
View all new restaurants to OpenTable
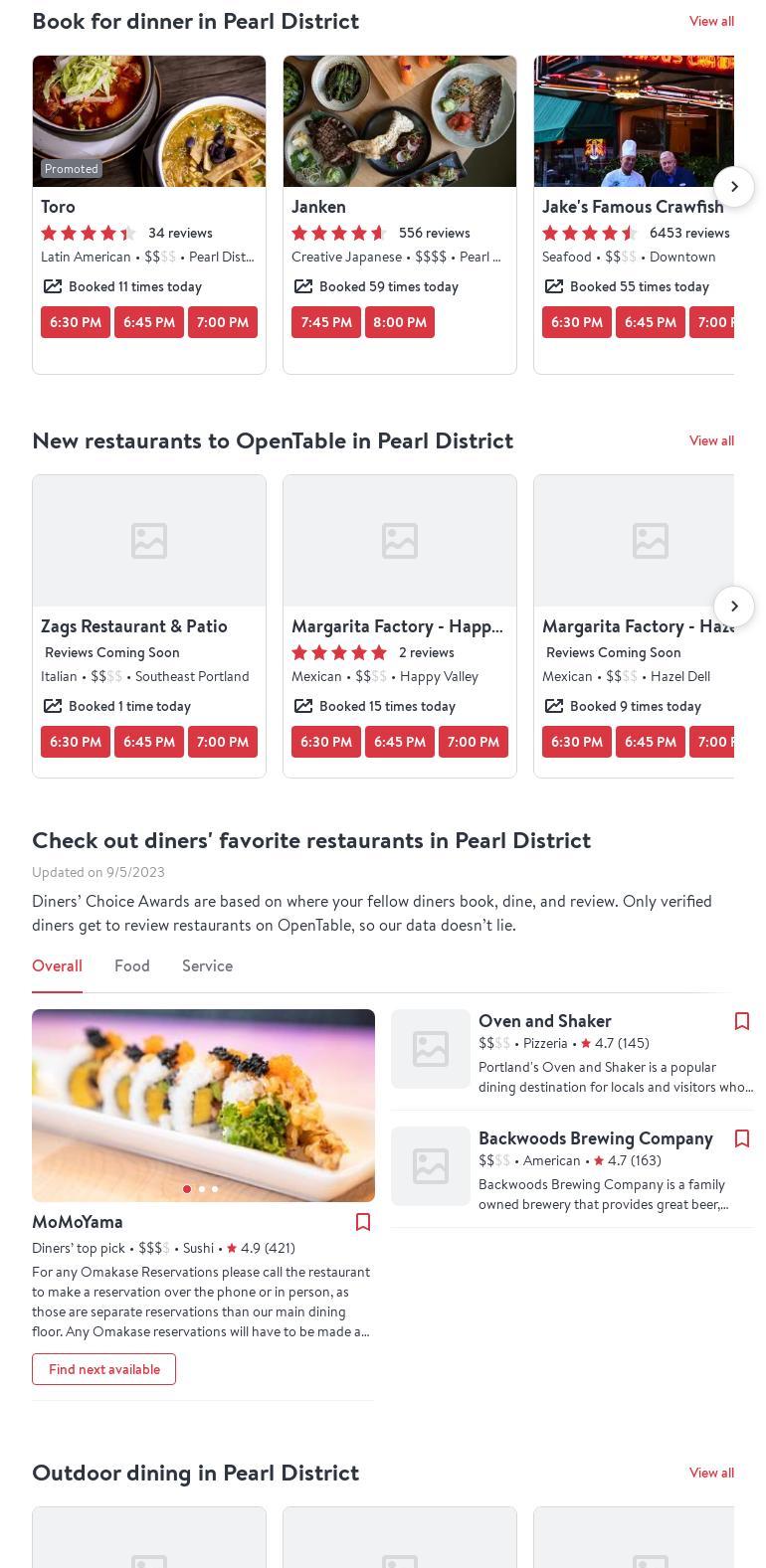tap(711, 440)
